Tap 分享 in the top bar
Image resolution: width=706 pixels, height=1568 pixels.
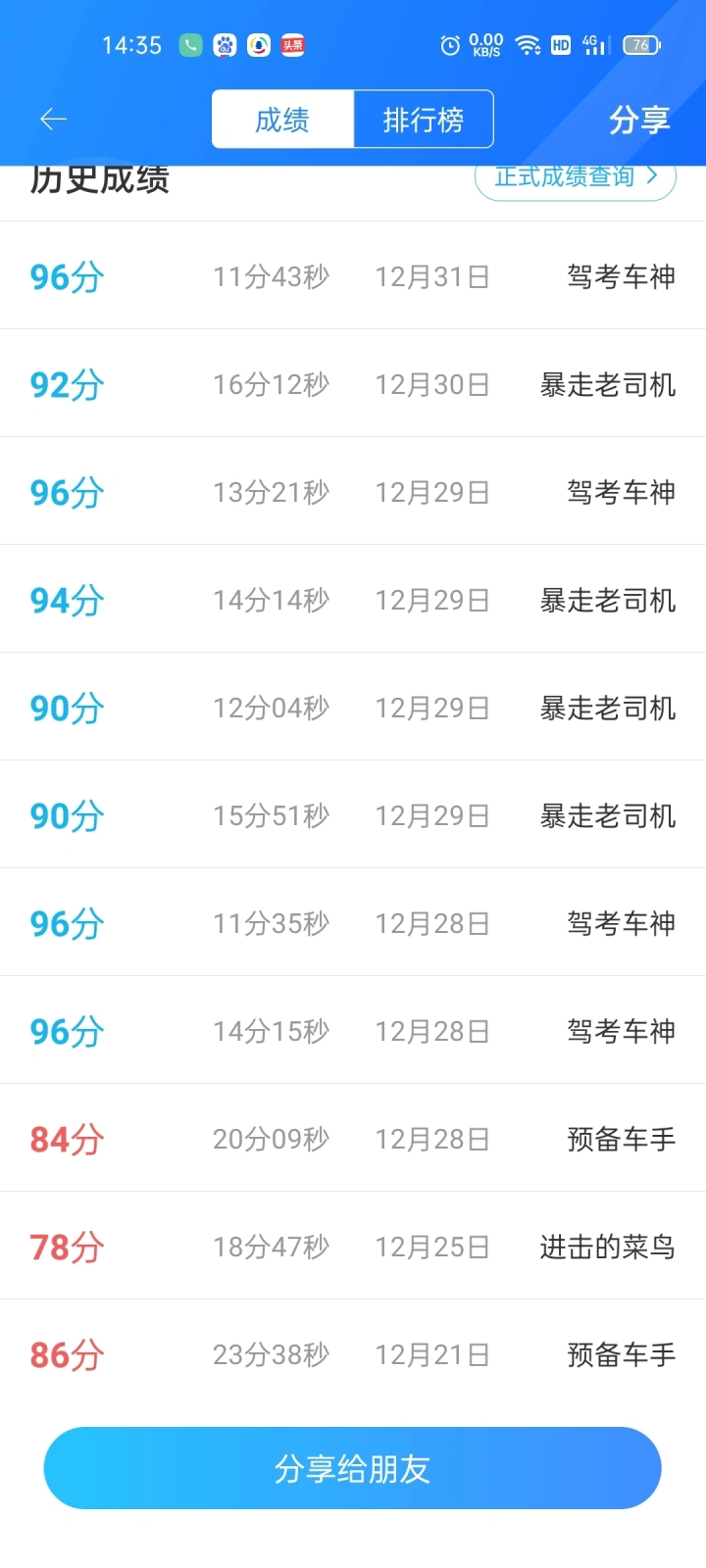[x=639, y=120]
